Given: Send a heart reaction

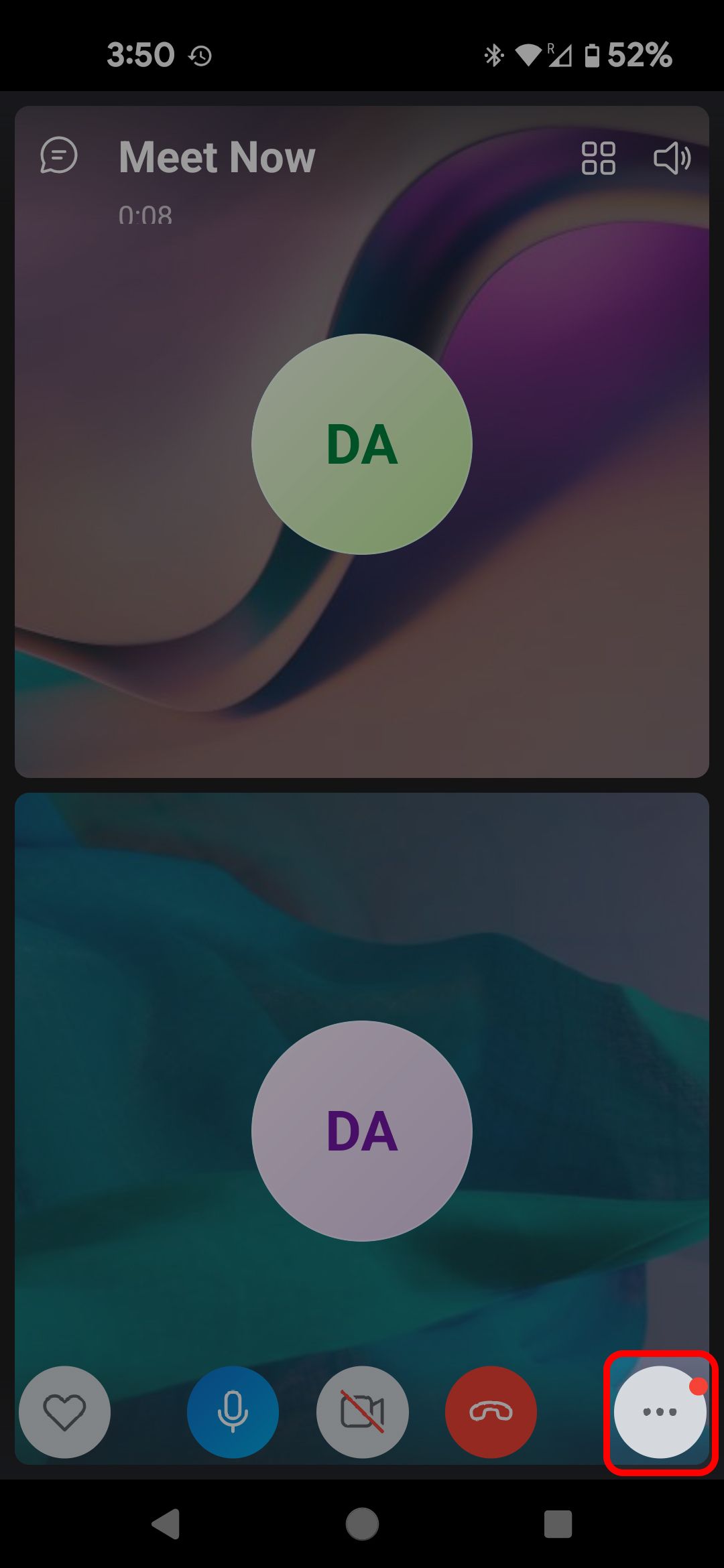Looking at the screenshot, I should click(x=64, y=1412).
